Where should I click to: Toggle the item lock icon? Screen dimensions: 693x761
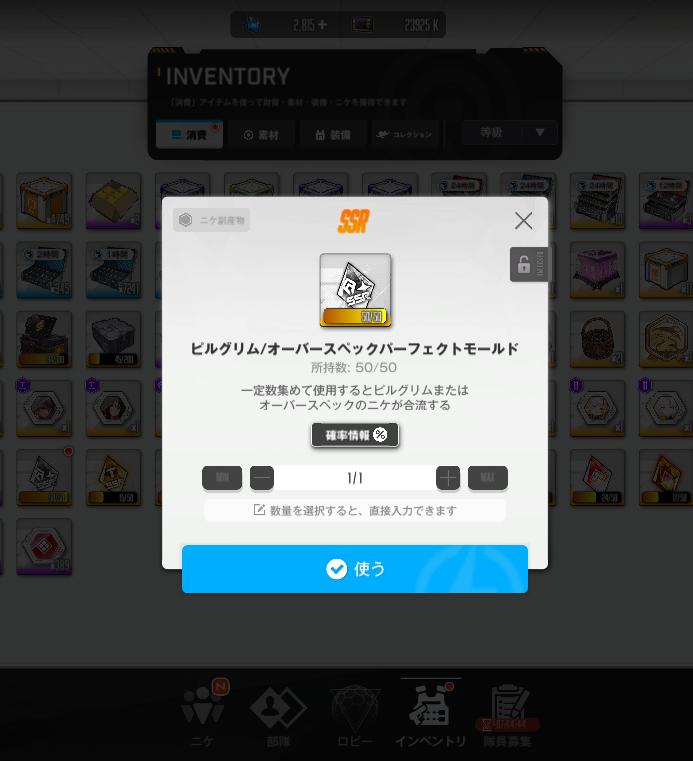point(525,265)
